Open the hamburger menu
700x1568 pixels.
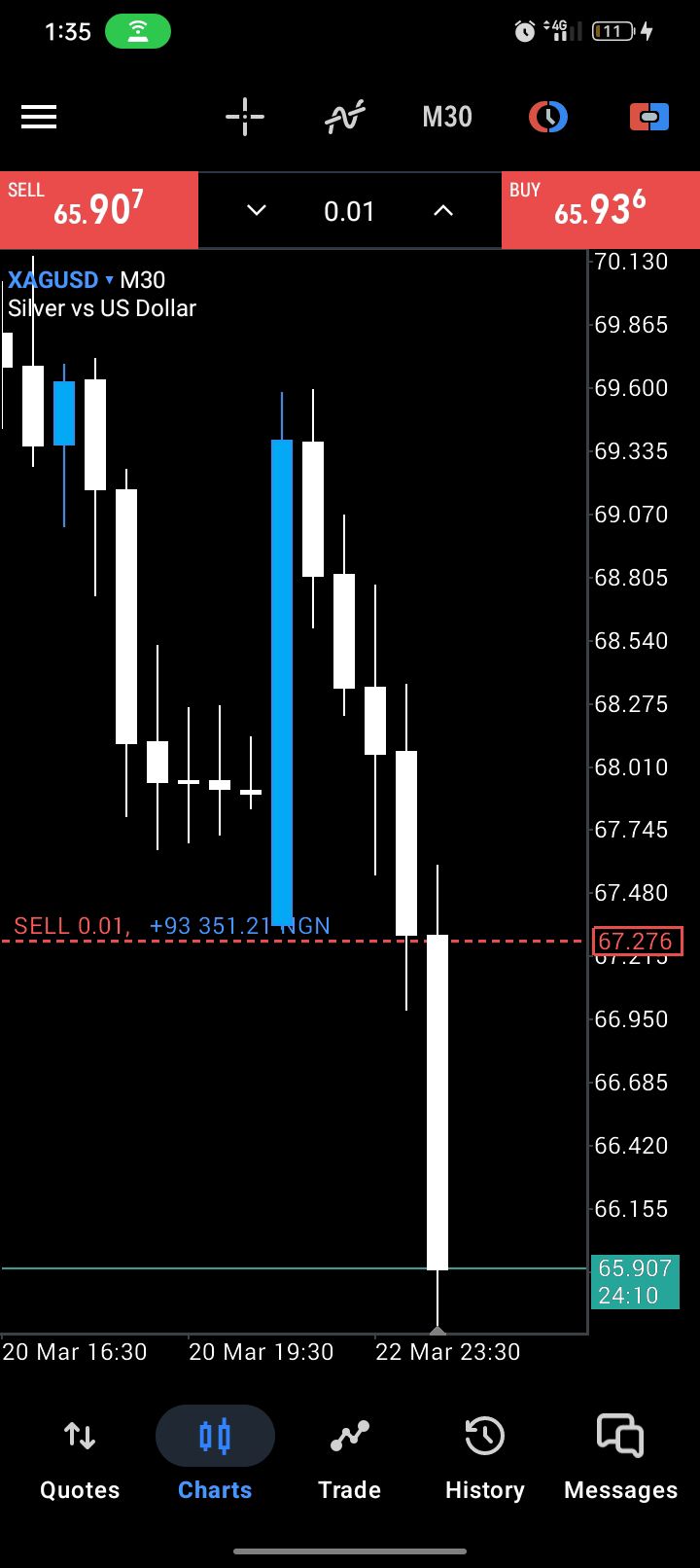coord(39,118)
